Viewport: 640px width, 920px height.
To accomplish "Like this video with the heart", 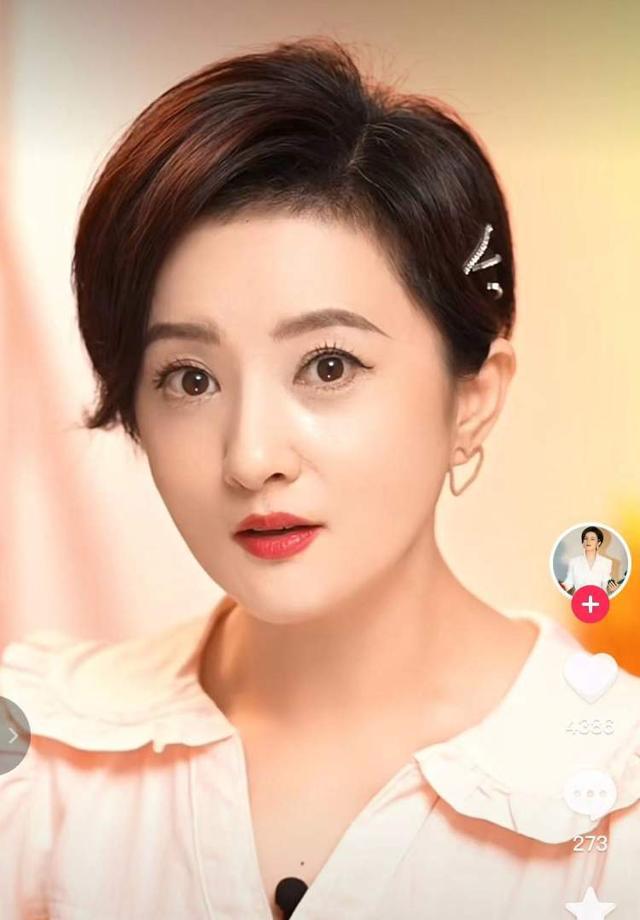I will (x=590, y=677).
